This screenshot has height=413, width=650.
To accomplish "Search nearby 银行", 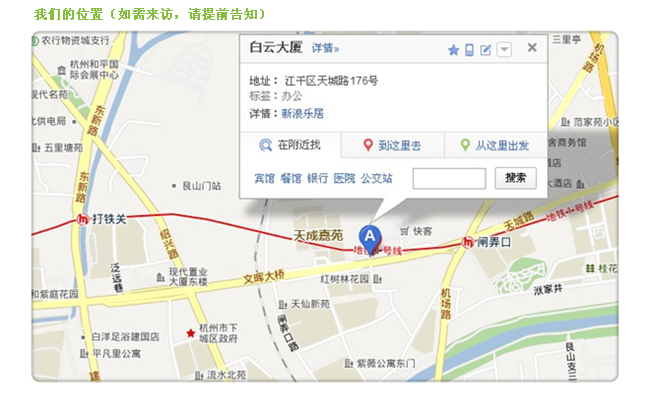I will click(317, 178).
